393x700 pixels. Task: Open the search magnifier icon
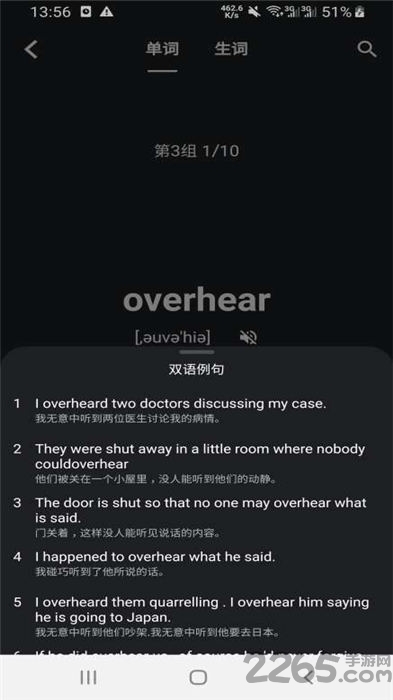(367, 49)
